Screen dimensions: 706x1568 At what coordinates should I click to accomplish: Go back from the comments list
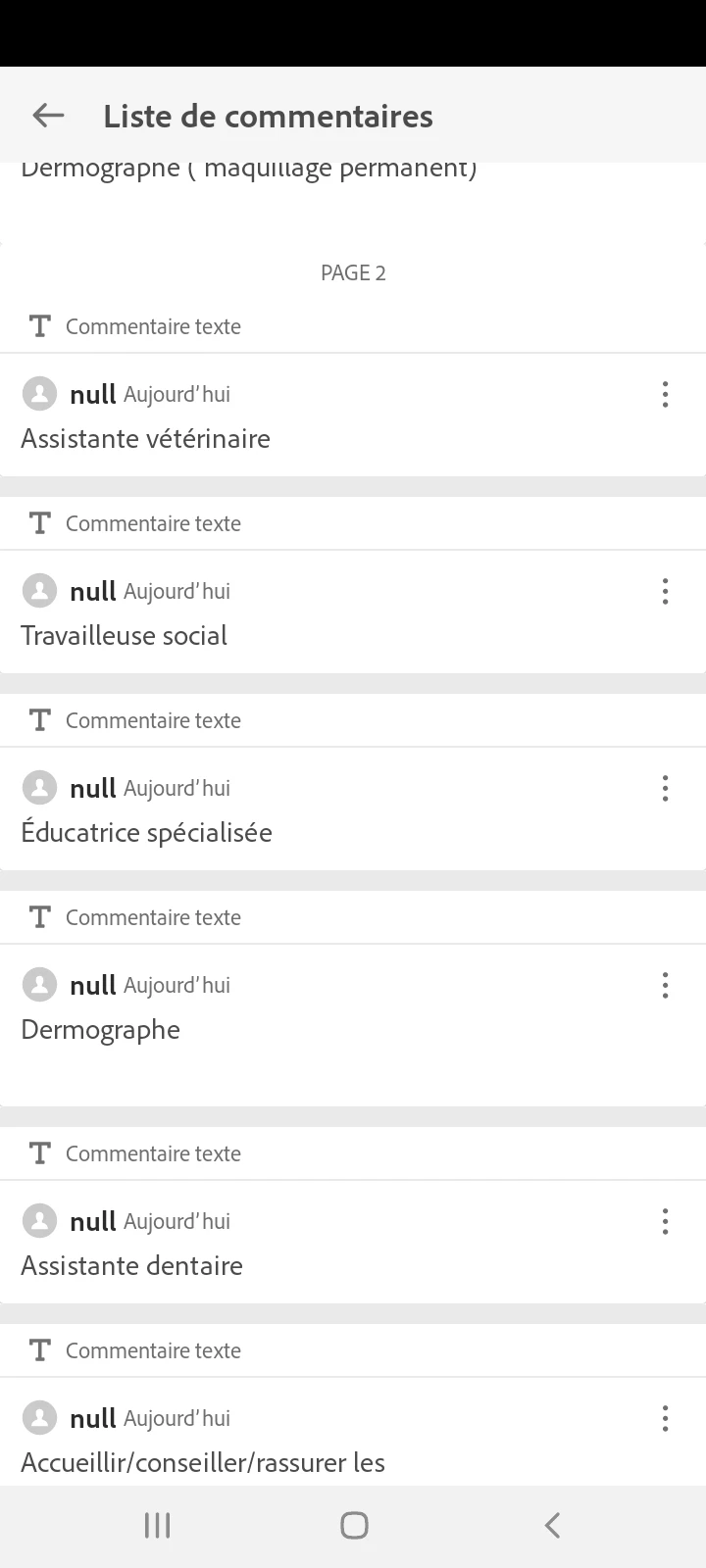point(48,116)
